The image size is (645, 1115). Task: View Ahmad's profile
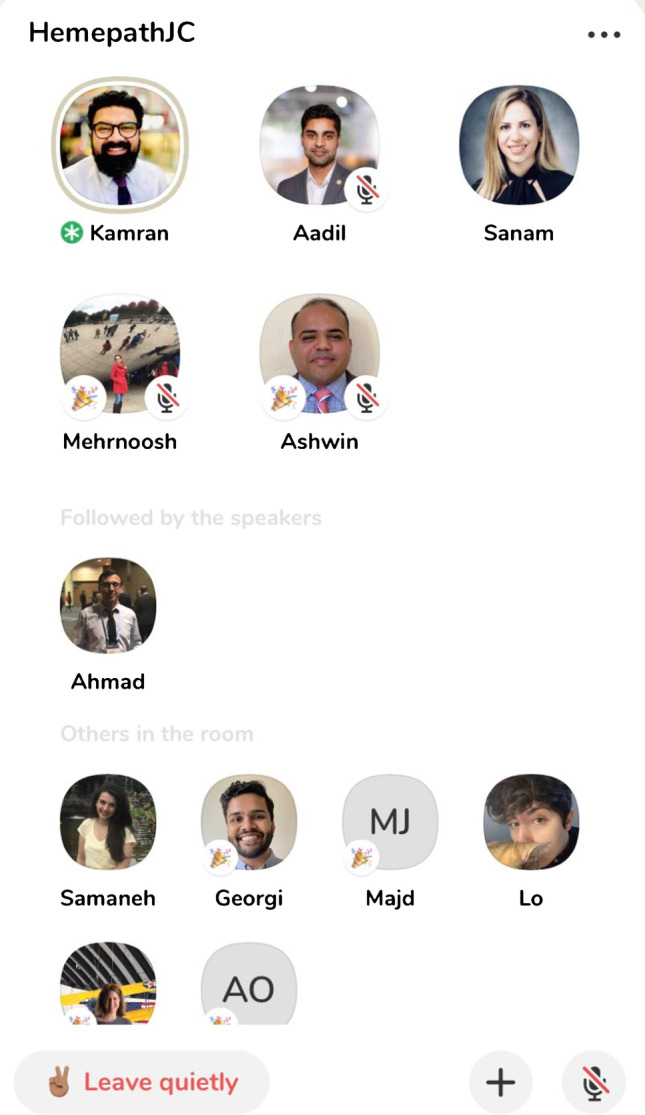pos(108,606)
